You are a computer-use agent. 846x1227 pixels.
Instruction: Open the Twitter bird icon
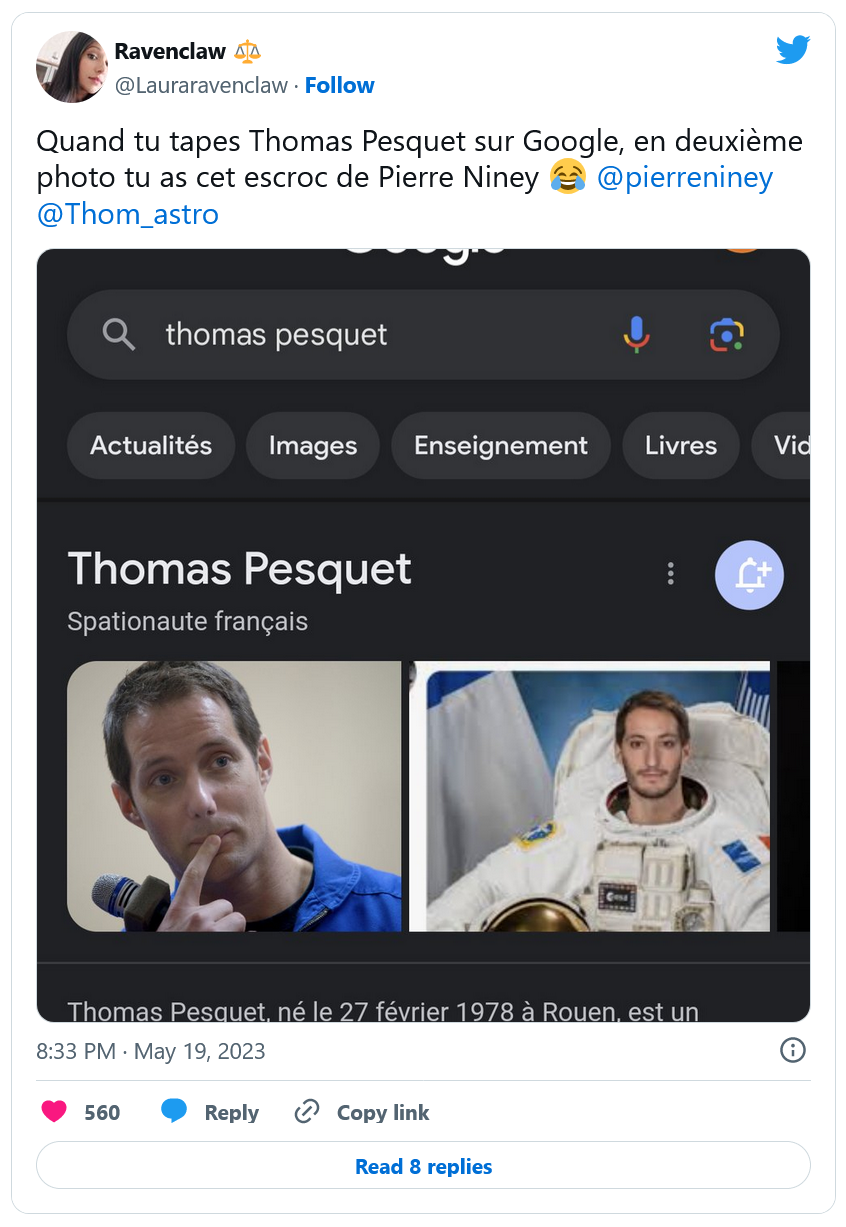(792, 50)
